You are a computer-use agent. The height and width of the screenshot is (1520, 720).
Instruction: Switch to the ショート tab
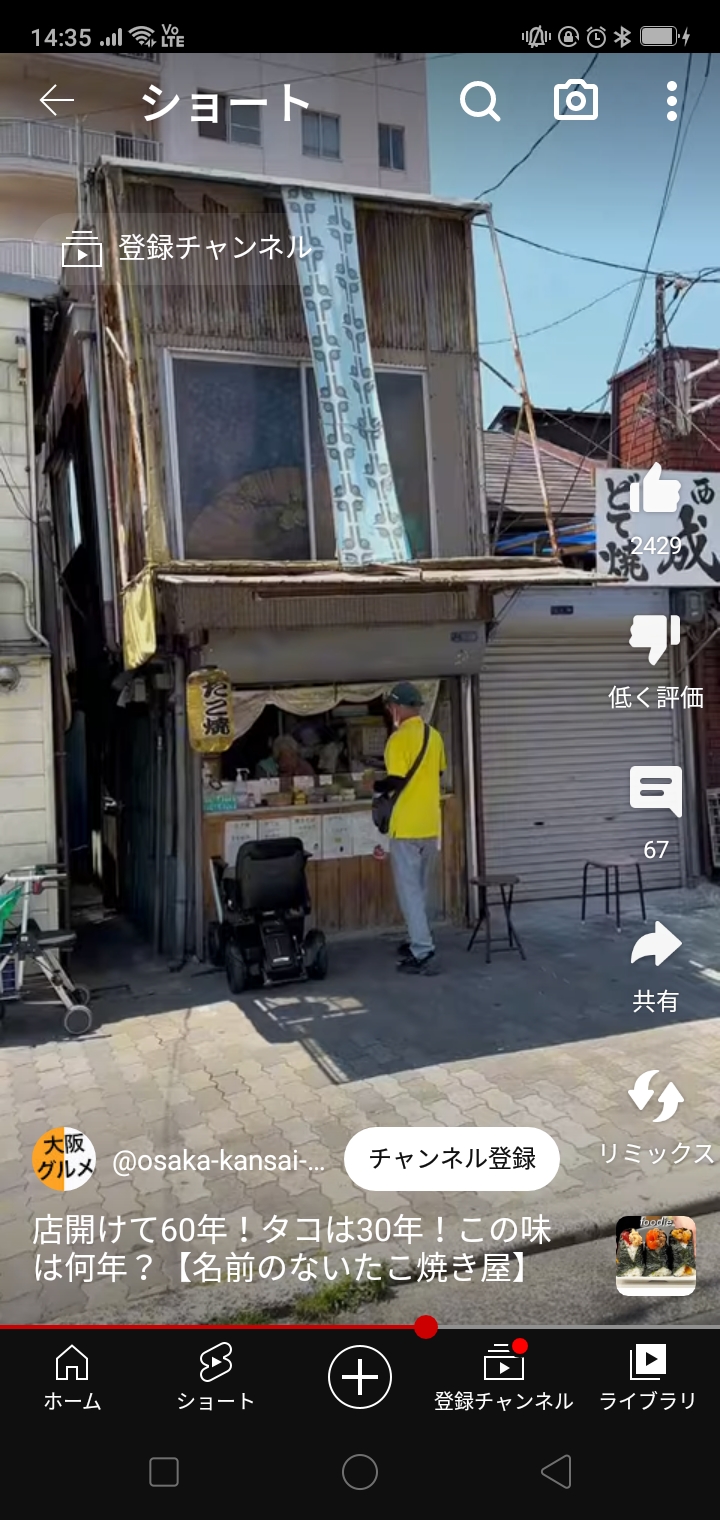click(x=216, y=1377)
